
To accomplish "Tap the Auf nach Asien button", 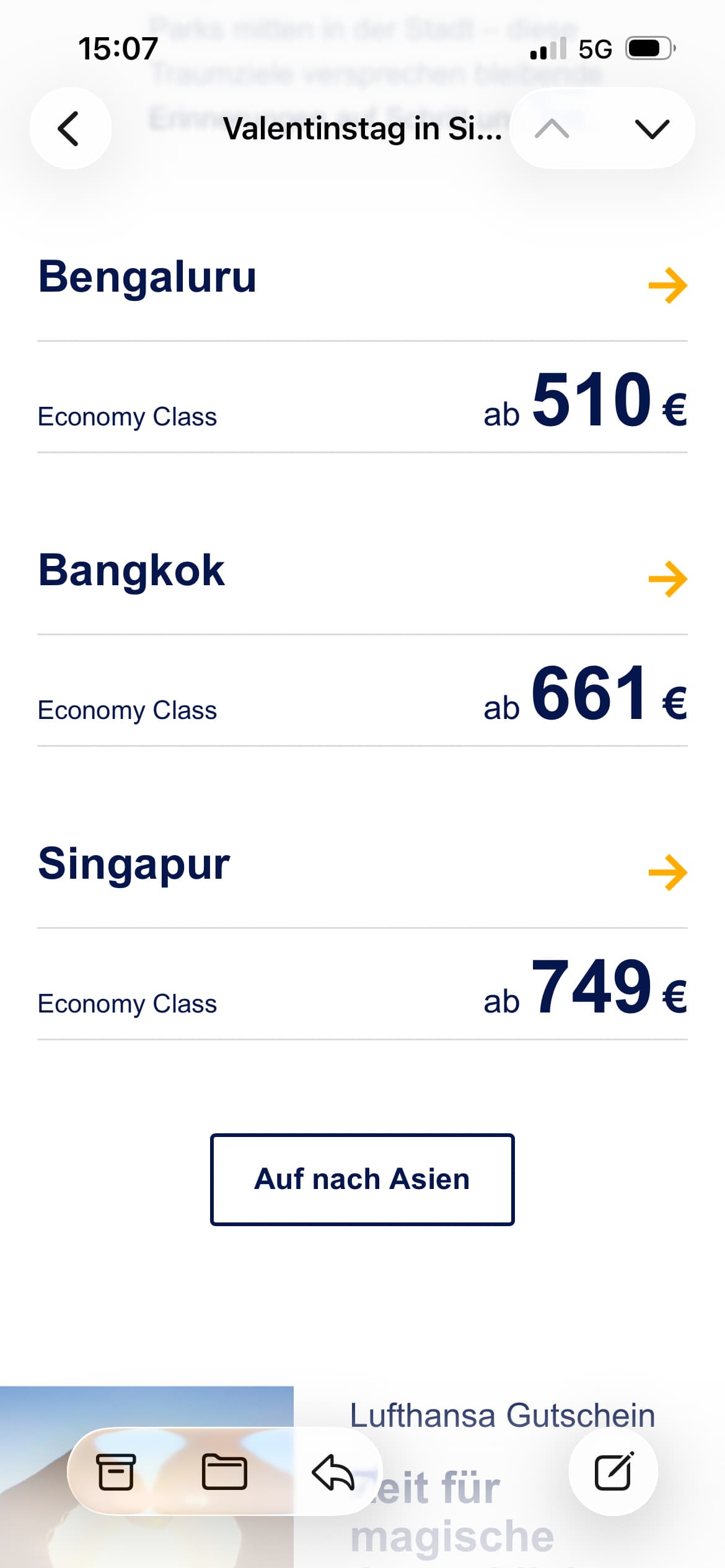I will (362, 1179).
